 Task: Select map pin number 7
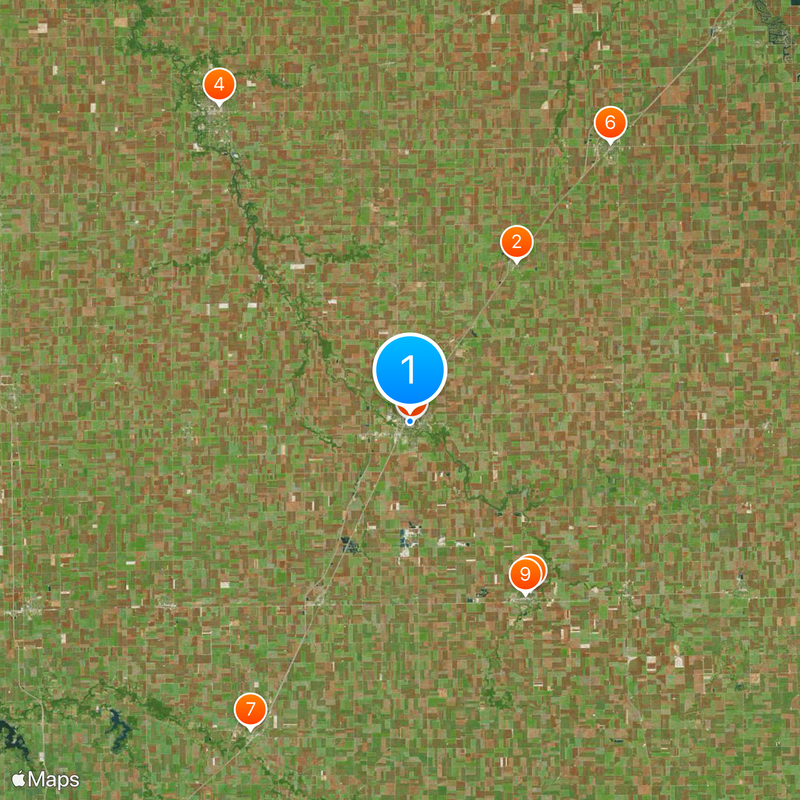250,711
